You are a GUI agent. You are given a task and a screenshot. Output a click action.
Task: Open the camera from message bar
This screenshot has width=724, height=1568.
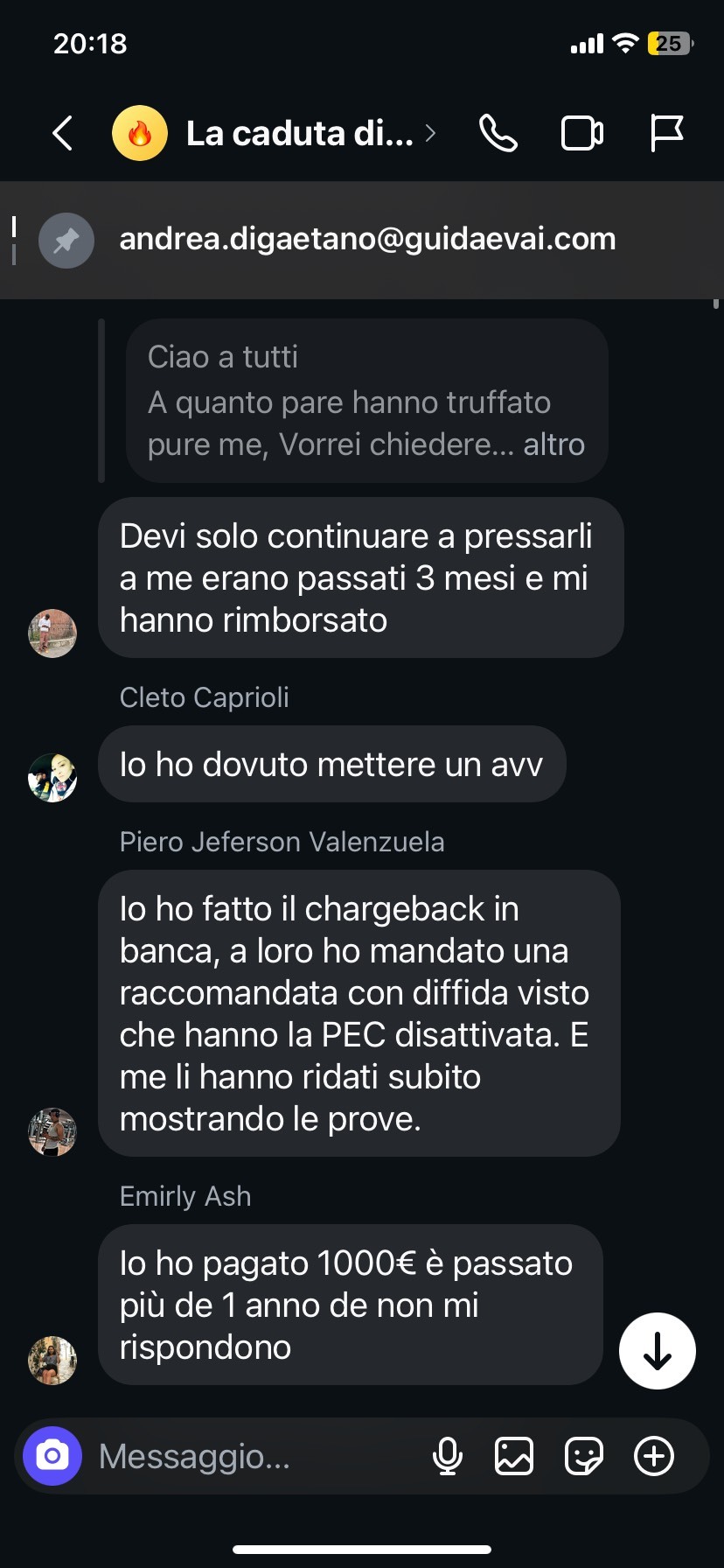coord(52,1456)
